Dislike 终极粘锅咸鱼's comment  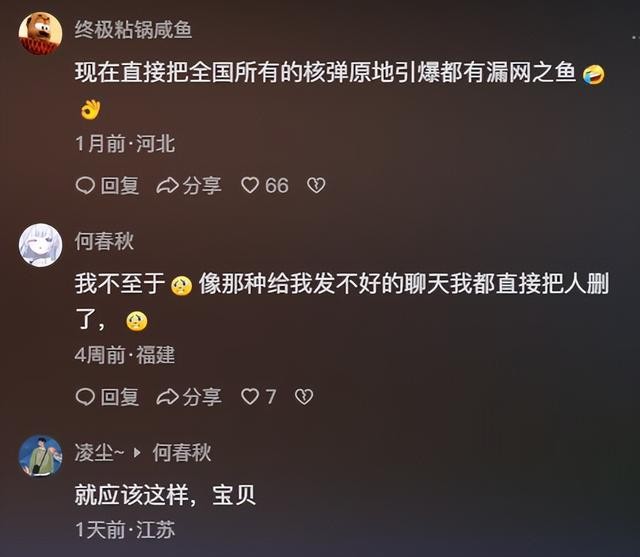tap(316, 185)
